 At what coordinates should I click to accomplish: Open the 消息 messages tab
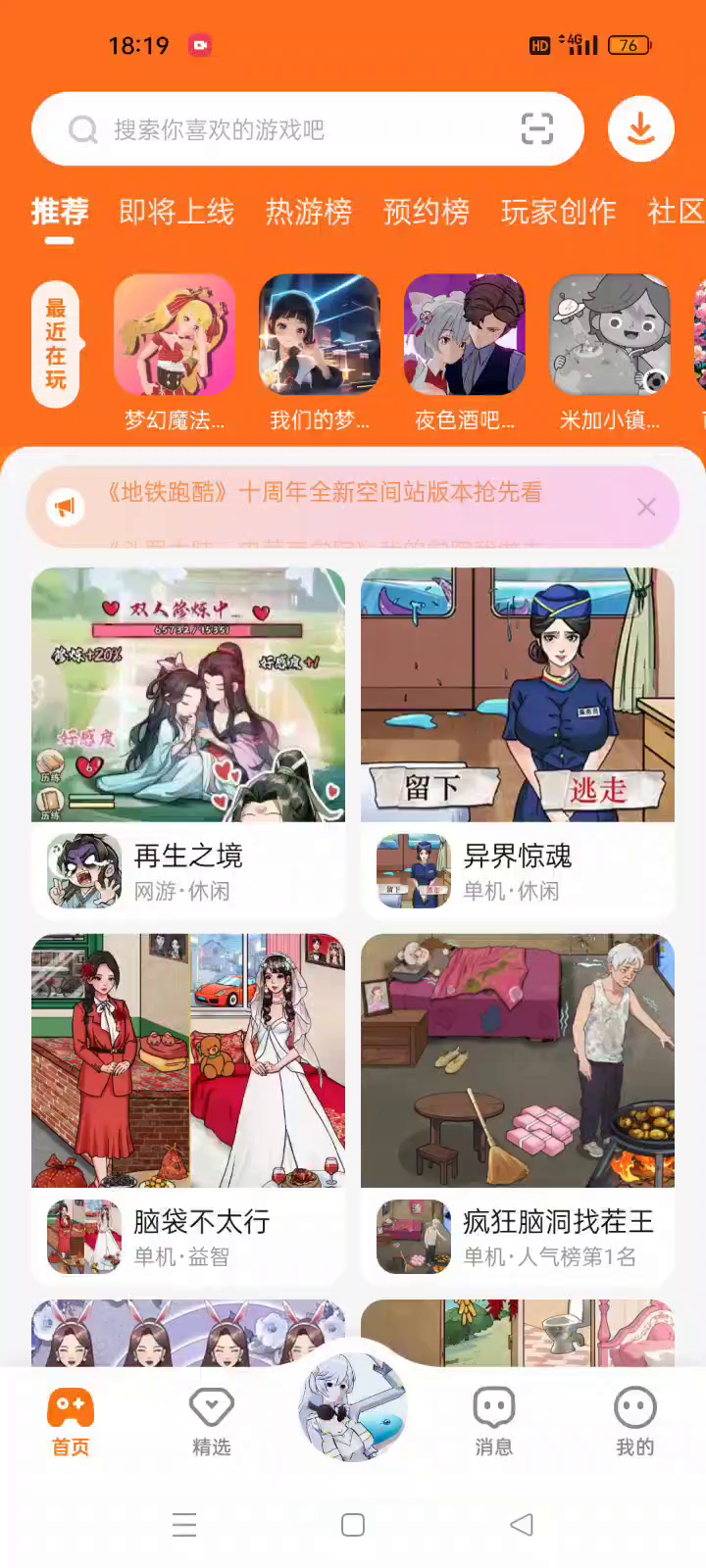pyautogui.click(x=493, y=1421)
